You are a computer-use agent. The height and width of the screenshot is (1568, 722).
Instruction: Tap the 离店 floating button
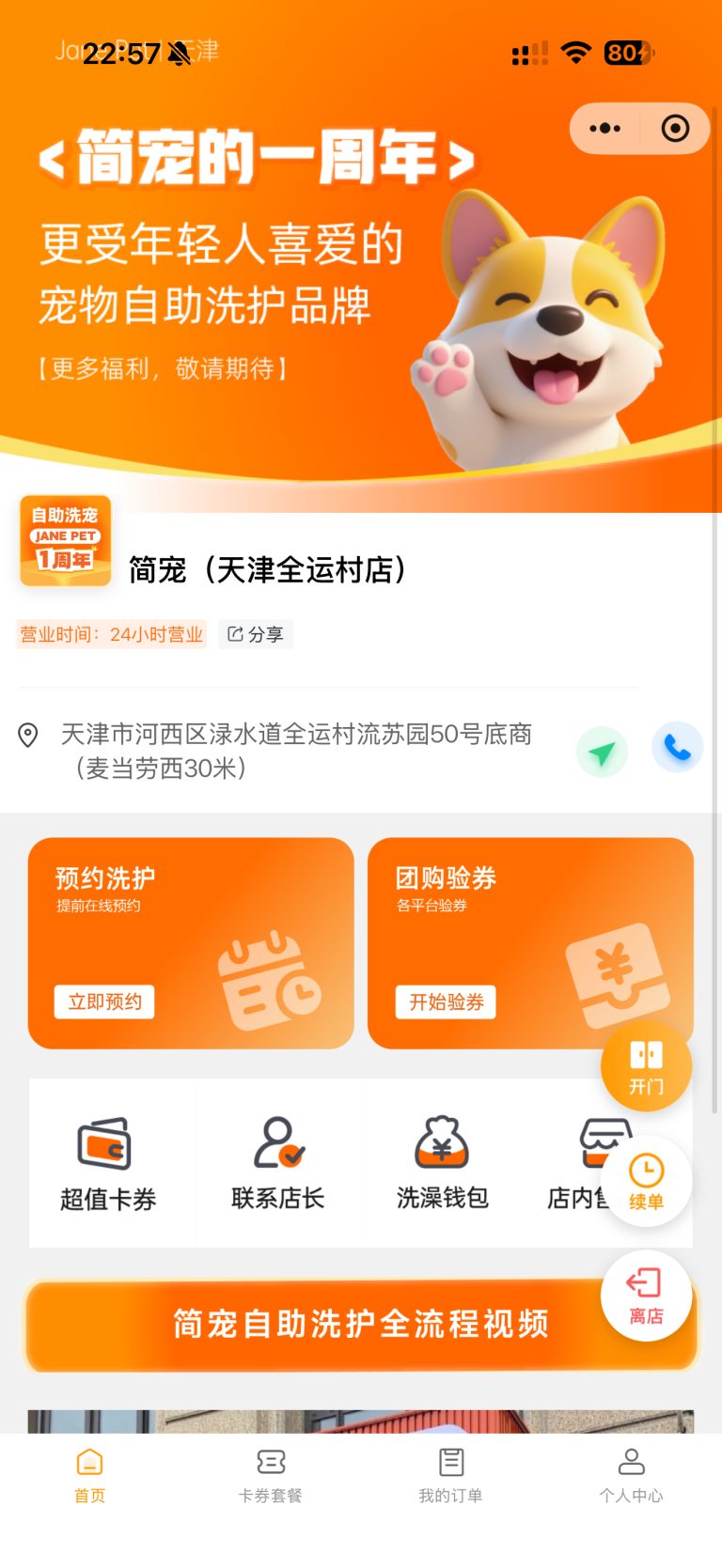coord(647,1296)
